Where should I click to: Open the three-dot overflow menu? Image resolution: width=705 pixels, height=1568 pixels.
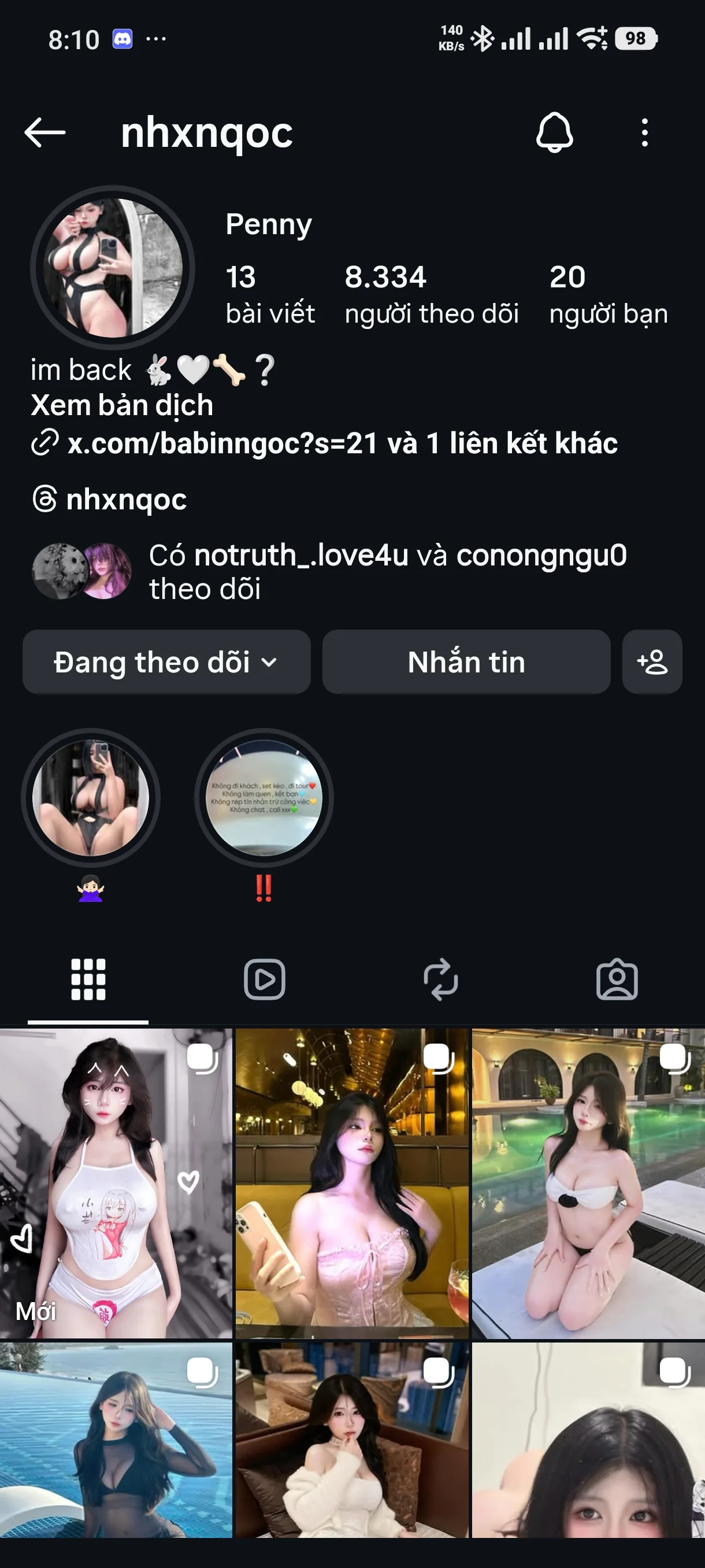pos(645,132)
